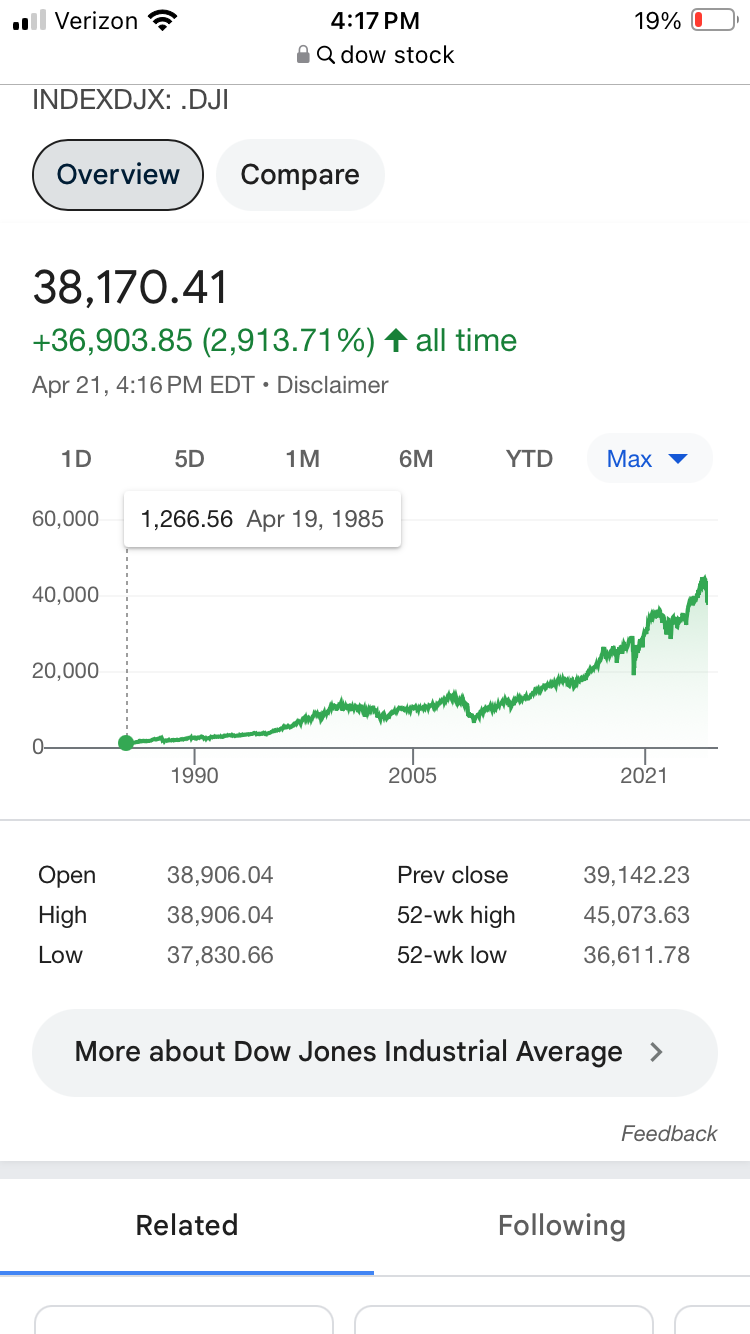Send Feedback on this result

[x=669, y=1133]
